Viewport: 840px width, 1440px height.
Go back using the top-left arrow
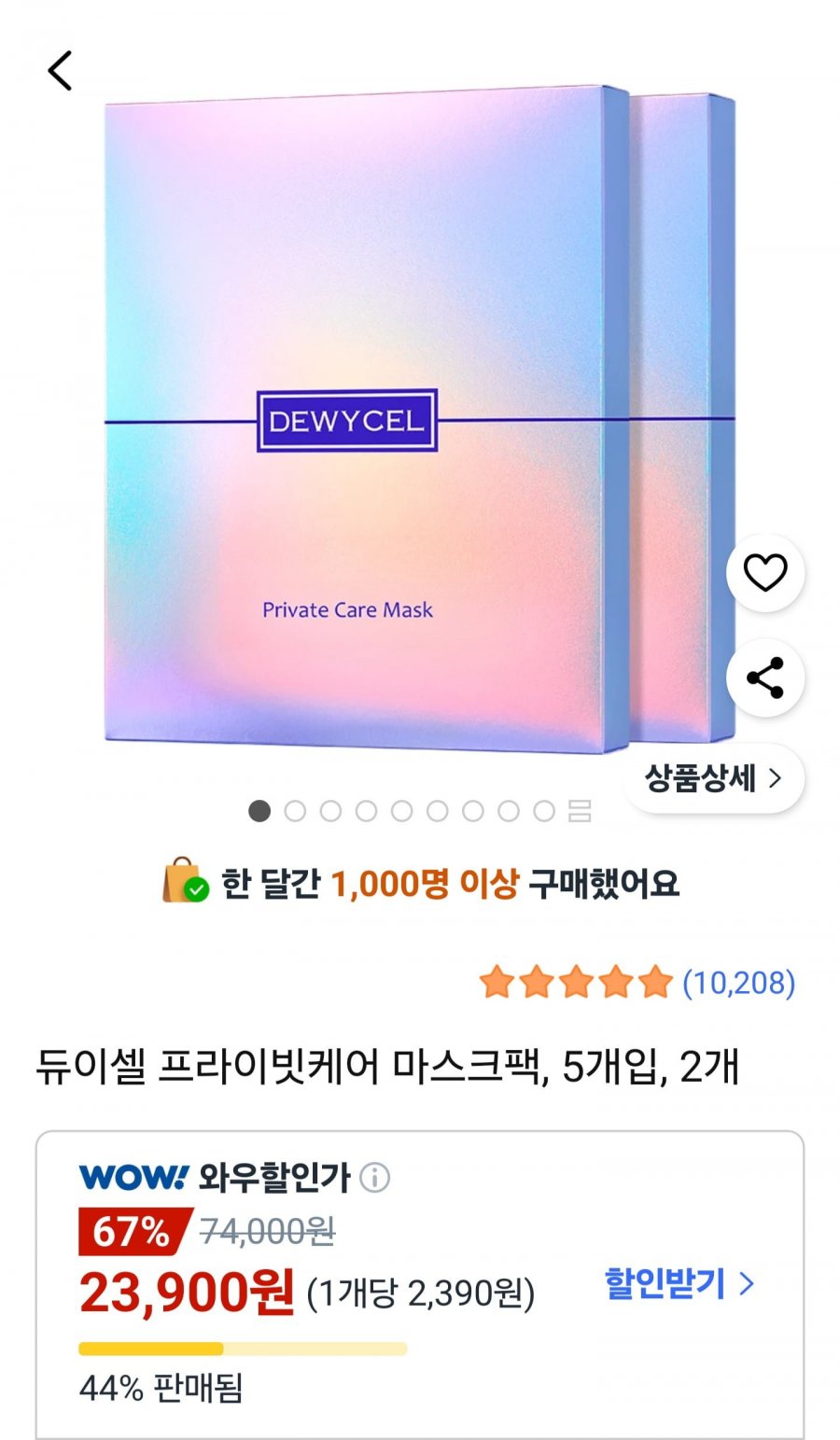[60, 71]
